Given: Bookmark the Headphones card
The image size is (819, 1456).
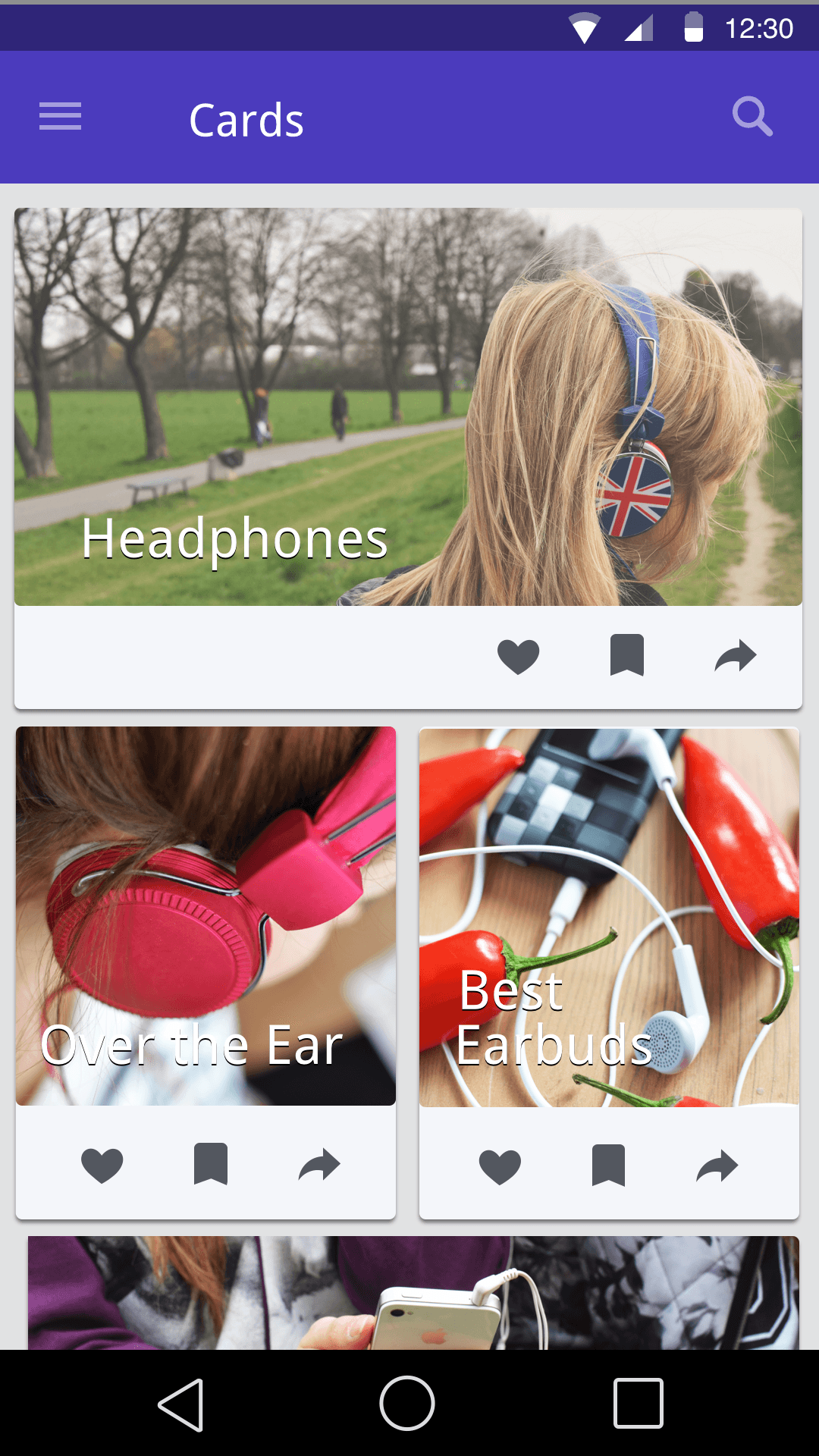Looking at the screenshot, I should (x=627, y=655).
